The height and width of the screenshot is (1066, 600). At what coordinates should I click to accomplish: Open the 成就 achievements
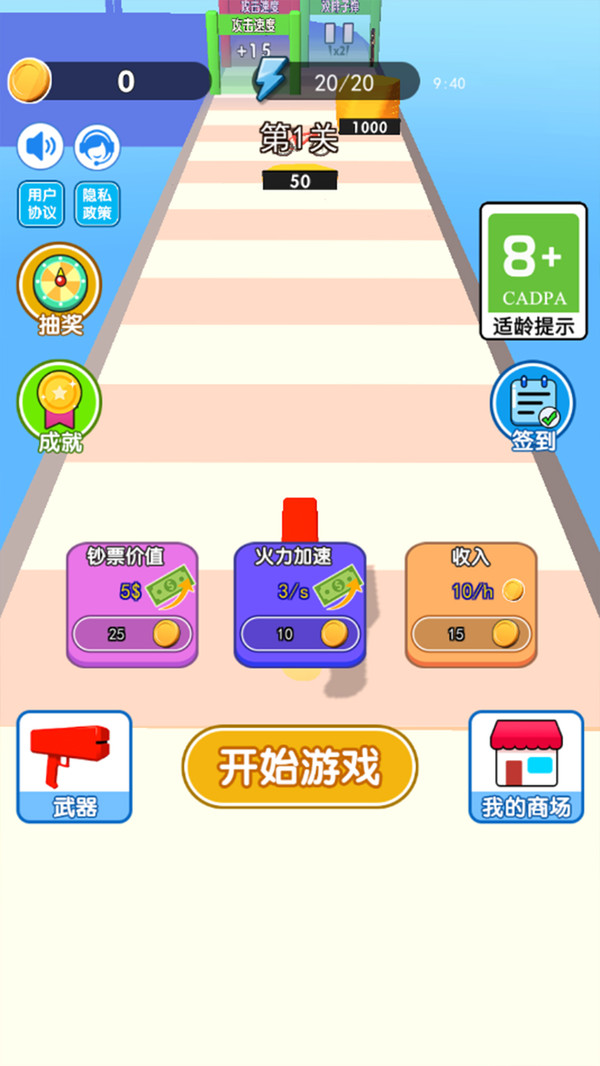60,407
